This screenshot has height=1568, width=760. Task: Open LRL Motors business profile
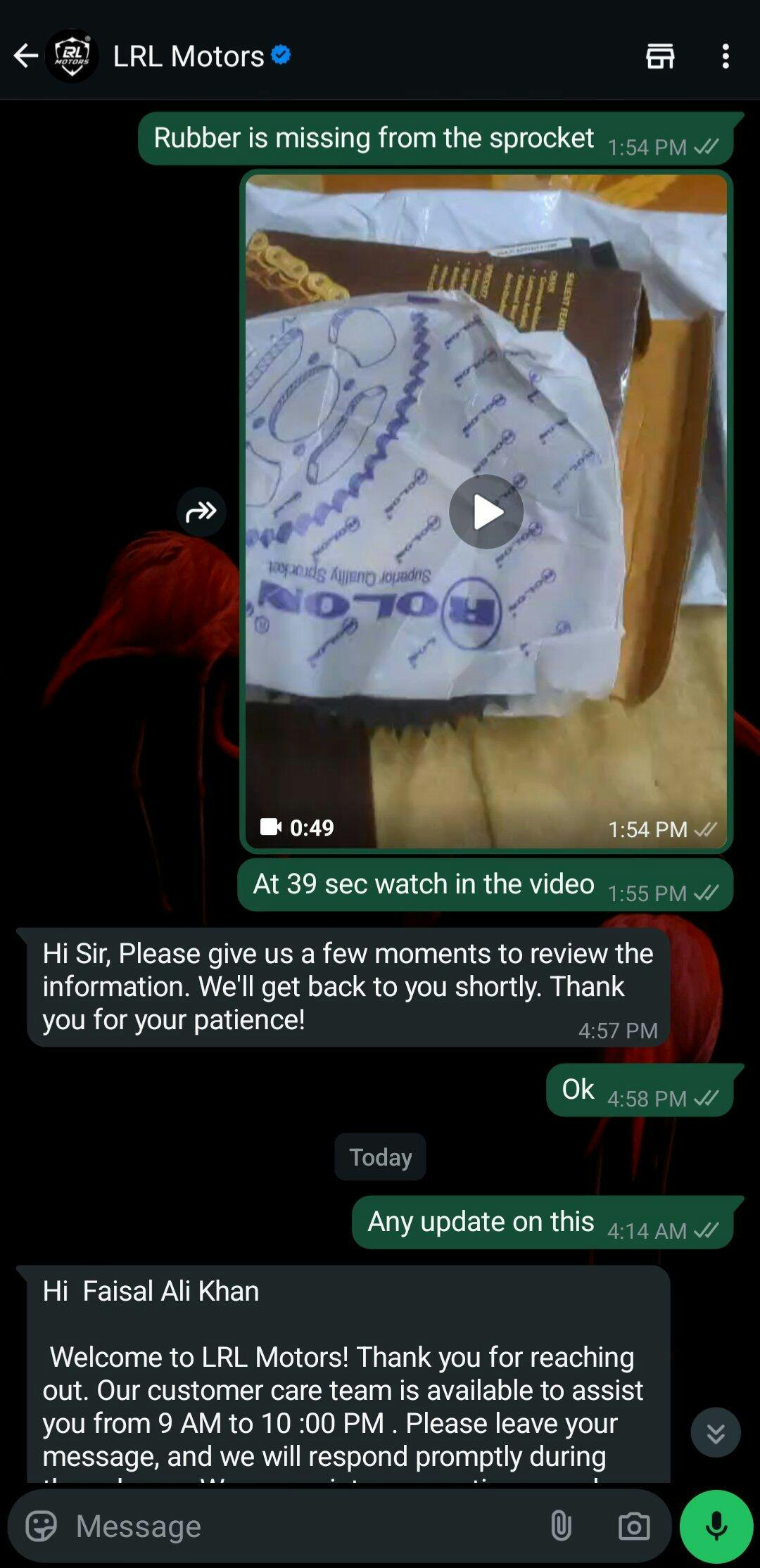tap(189, 56)
